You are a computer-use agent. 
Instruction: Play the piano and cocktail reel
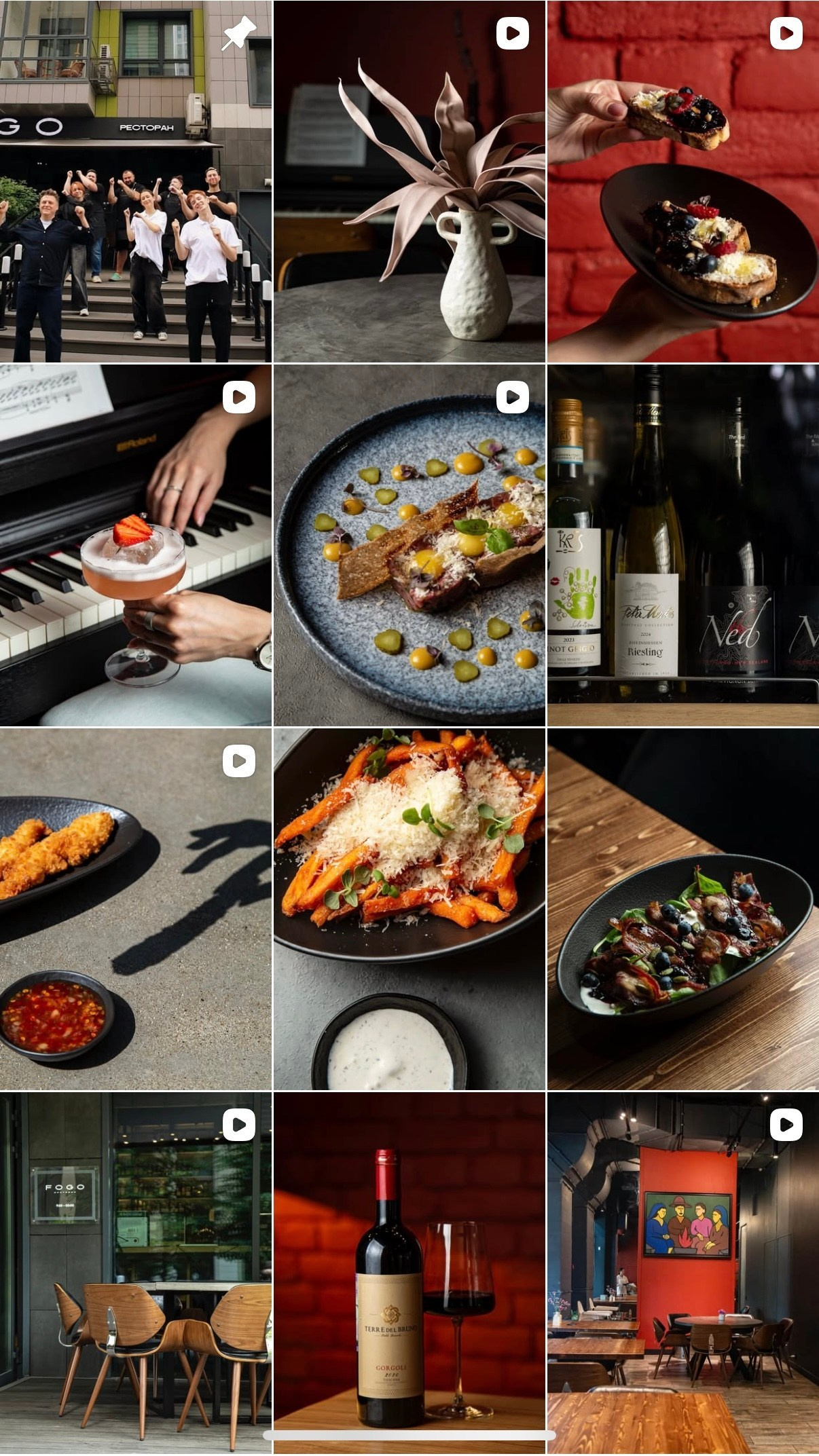coord(136,545)
